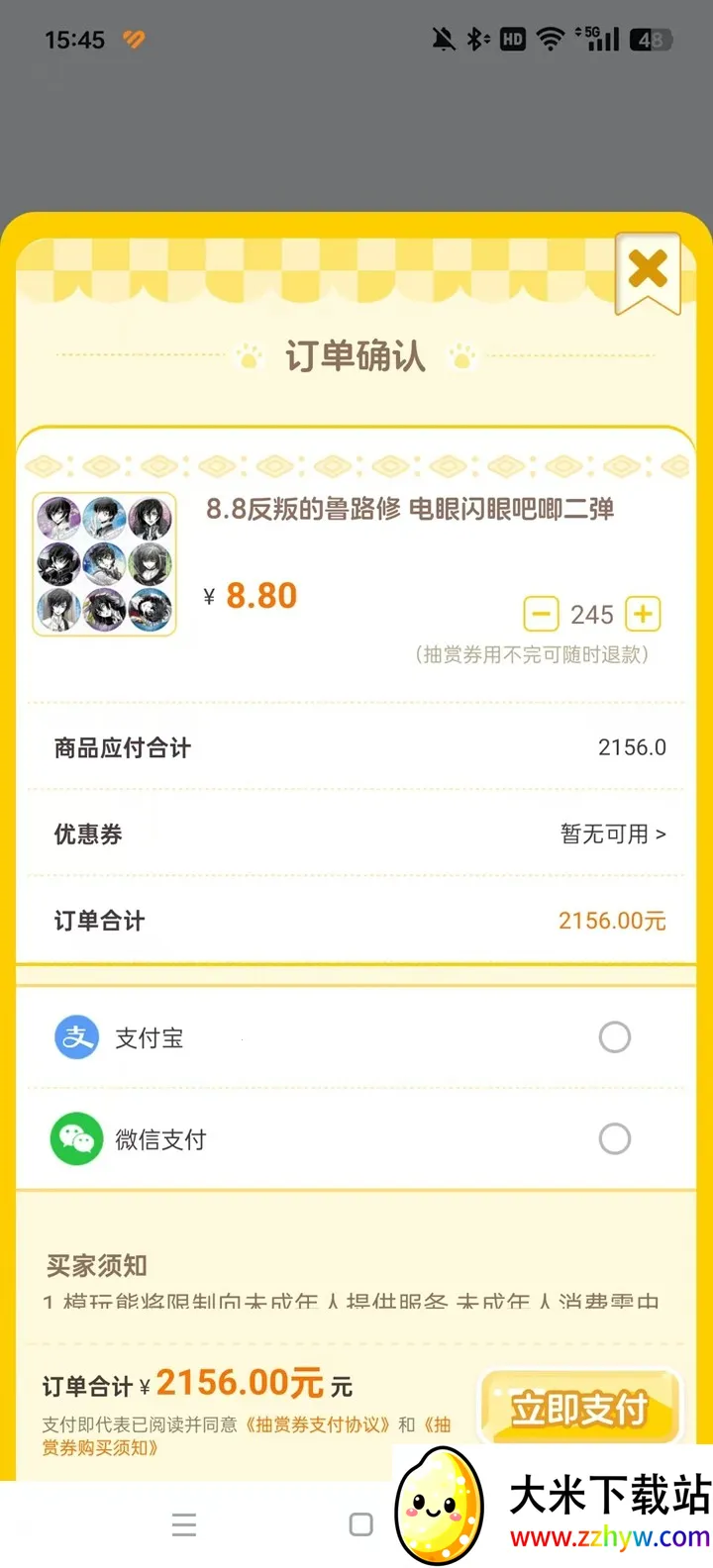Decrease quantity with the minus button
Screen dimensions: 713x1568
[x=541, y=614]
